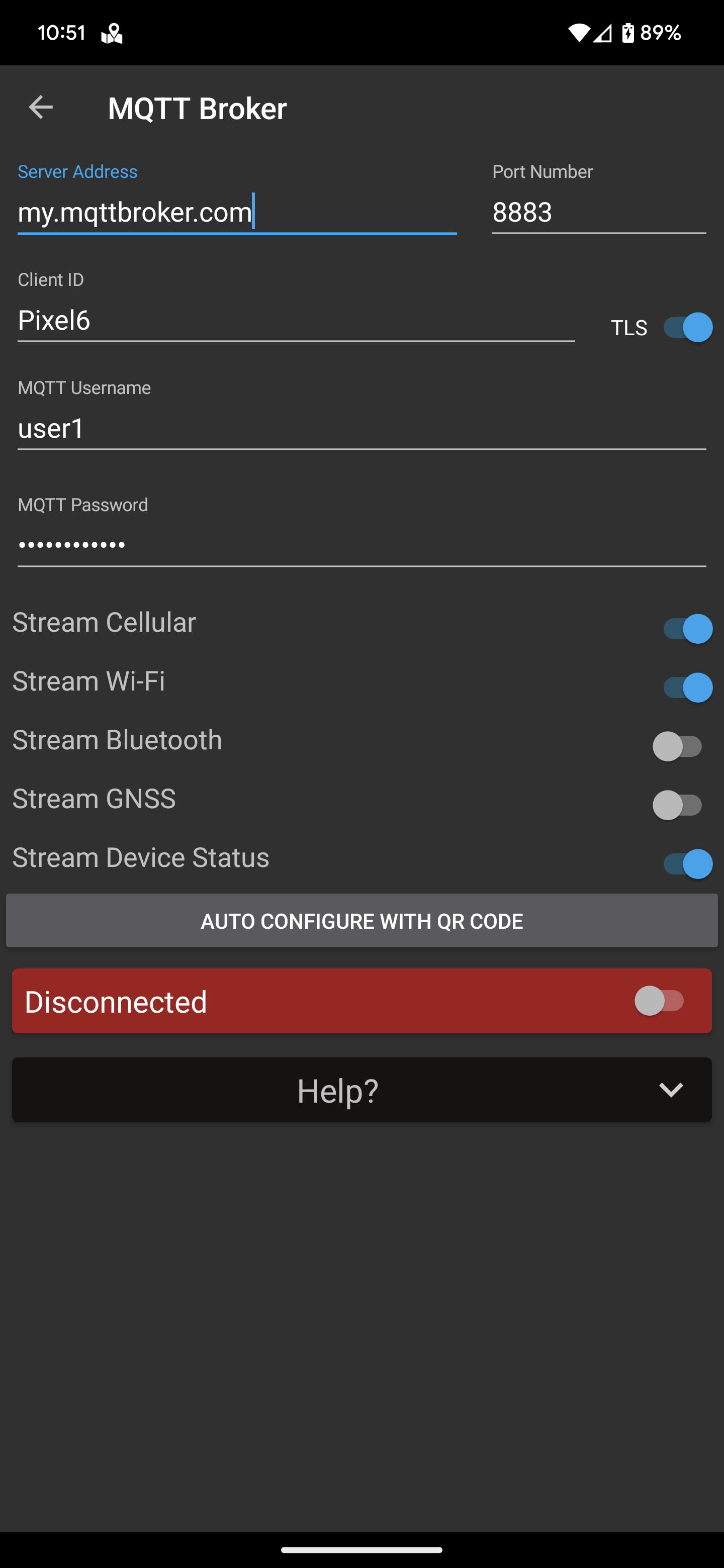Edit the Server Address field
Viewport: 724px width, 1568px height.
click(237, 212)
